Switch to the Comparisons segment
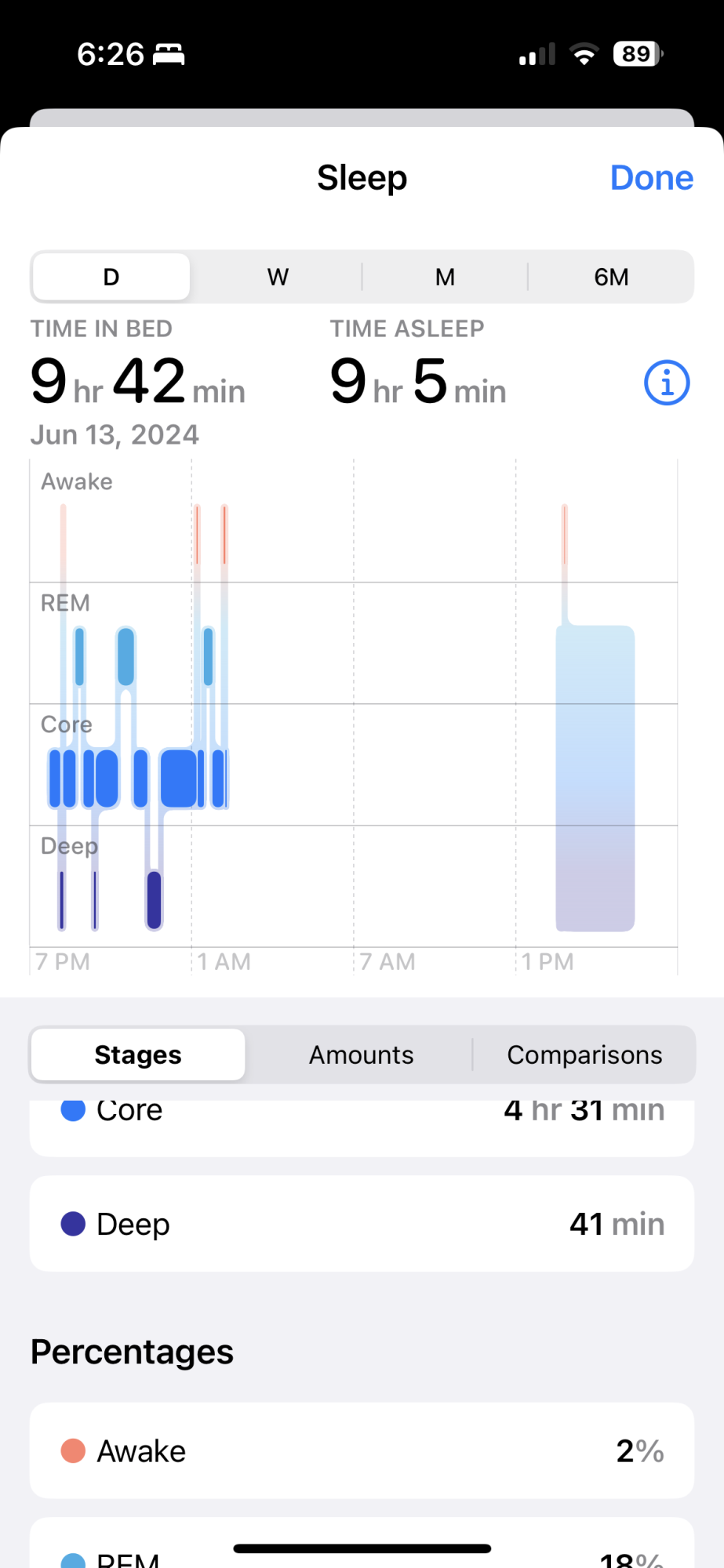This screenshot has height=1568, width=724. [584, 1055]
